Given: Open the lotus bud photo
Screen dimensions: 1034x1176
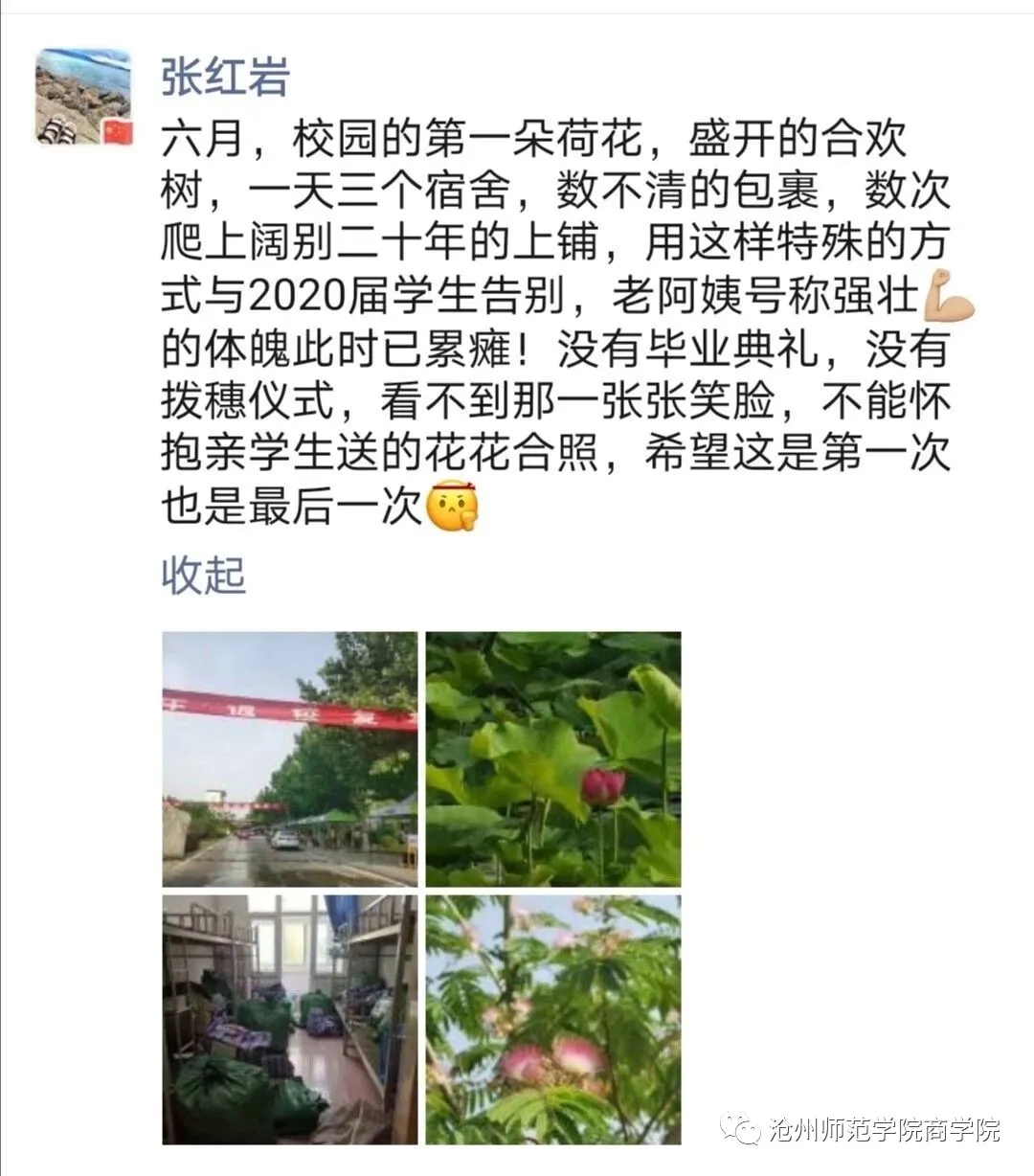Looking at the screenshot, I should (552, 758).
